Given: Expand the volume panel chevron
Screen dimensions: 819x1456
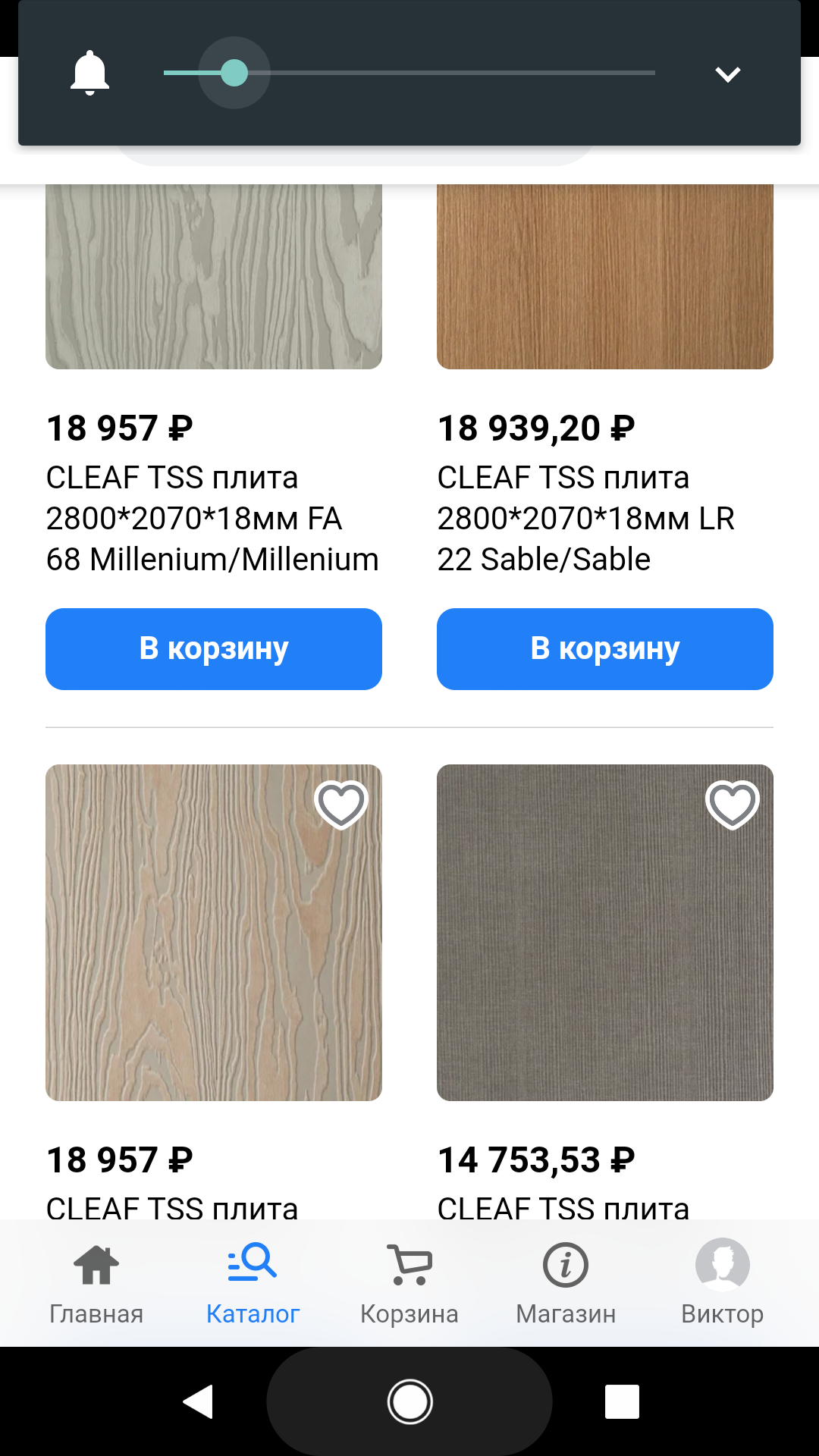Looking at the screenshot, I should point(727,74).
